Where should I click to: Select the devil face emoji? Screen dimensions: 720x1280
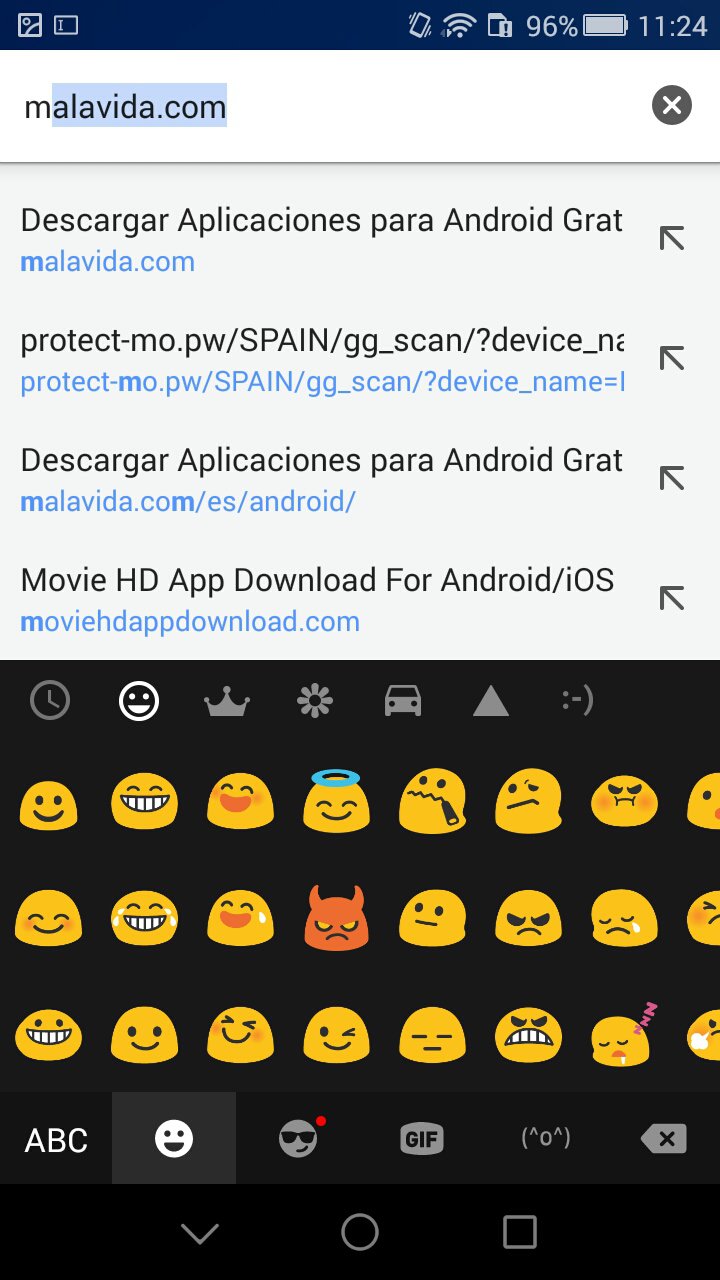coord(336,918)
